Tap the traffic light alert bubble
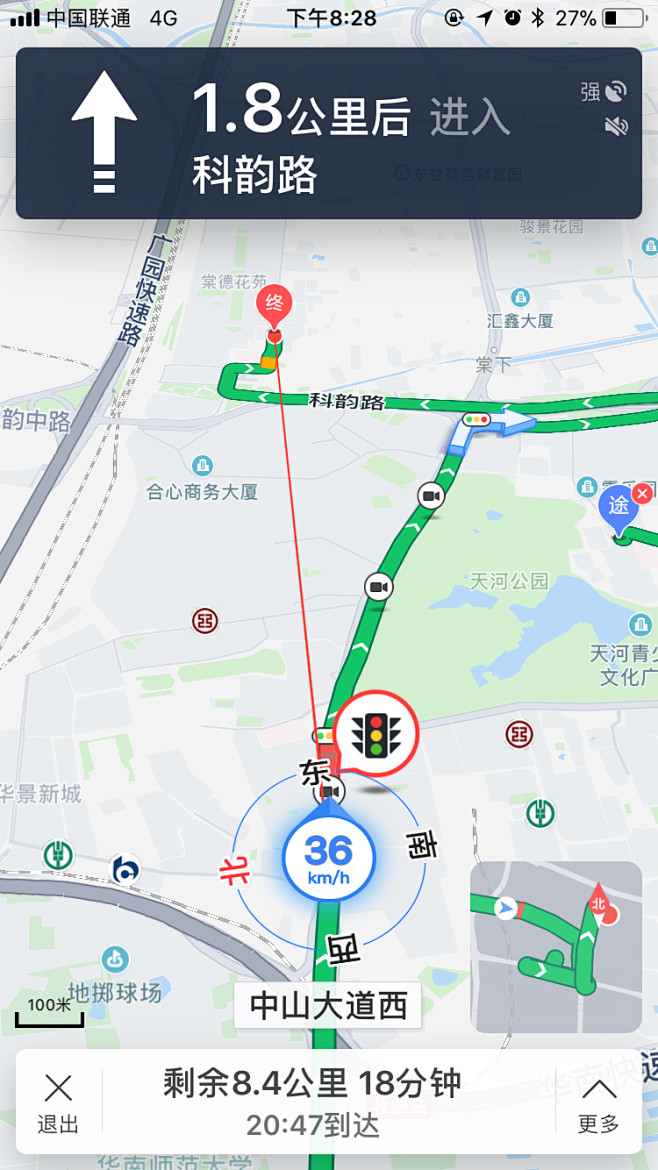Screen dimensions: 658x1170 click(x=376, y=735)
